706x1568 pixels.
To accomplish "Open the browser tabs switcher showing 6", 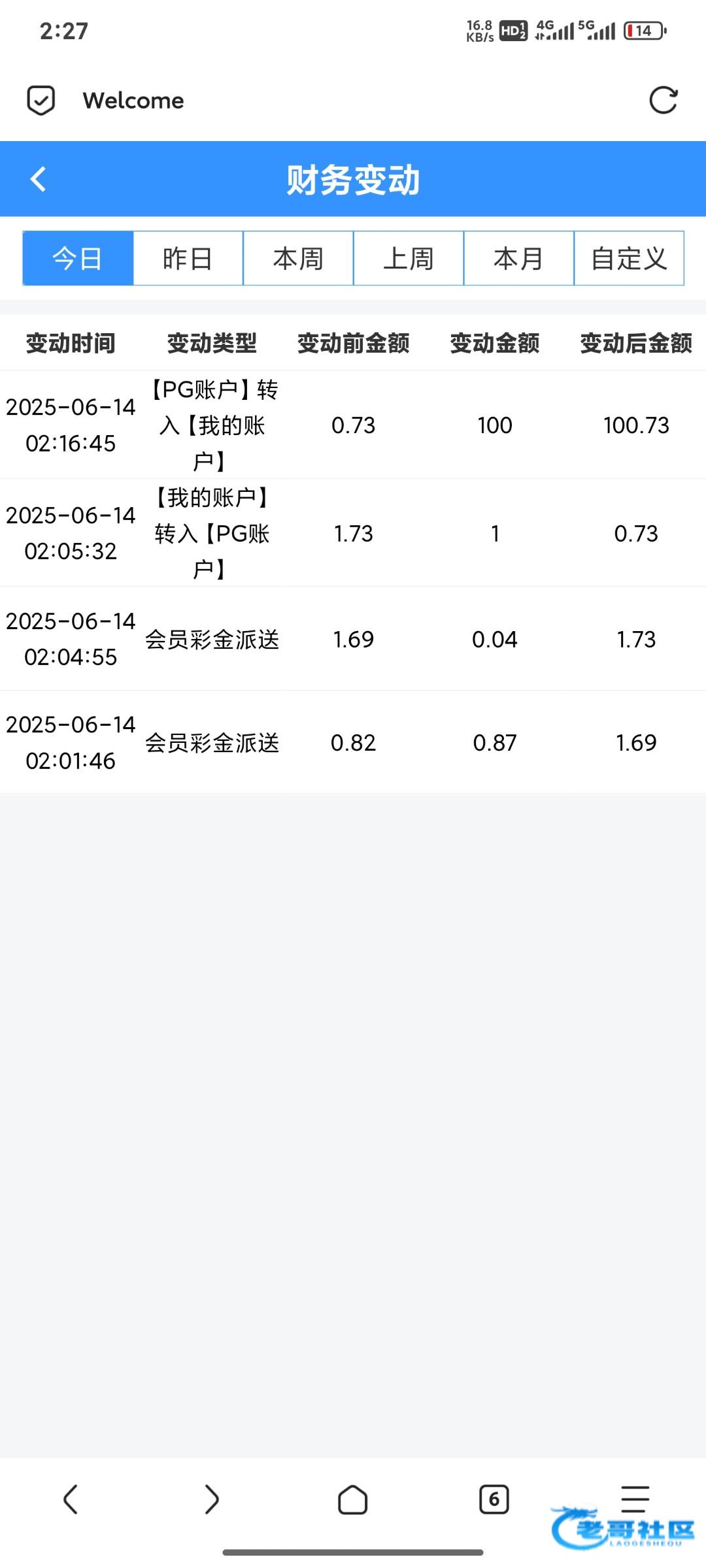I will coord(494,1499).
